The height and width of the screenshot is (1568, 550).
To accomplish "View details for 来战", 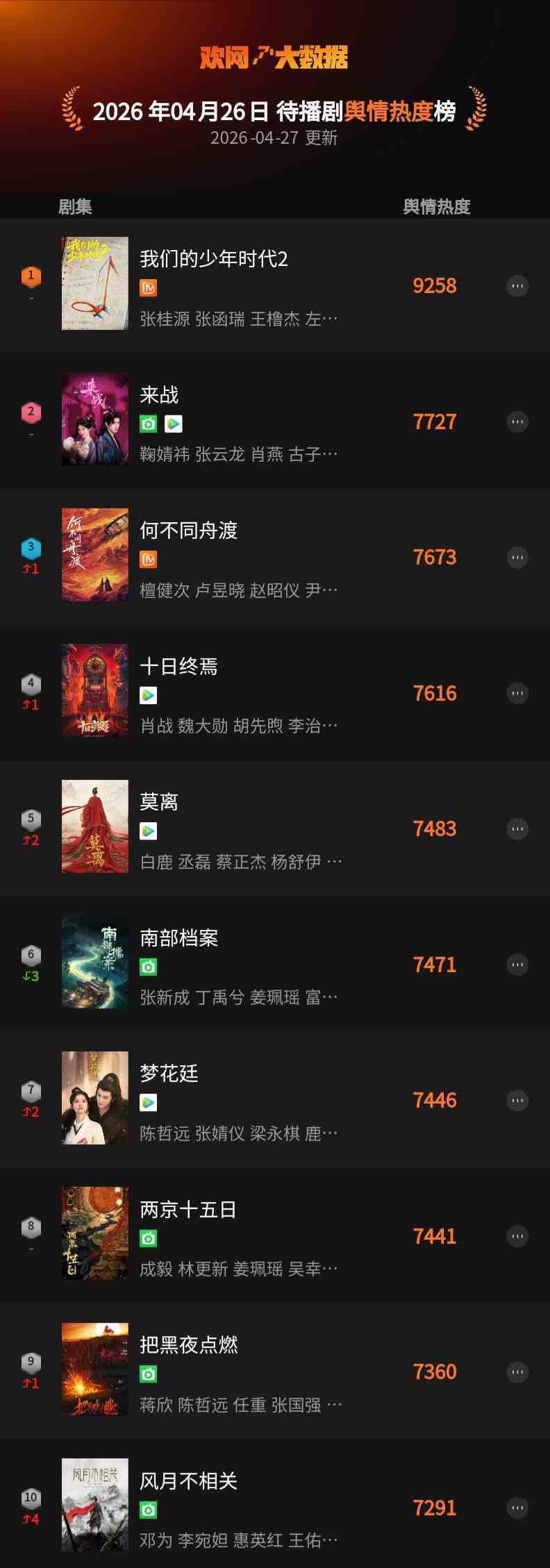I will click(160, 395).
